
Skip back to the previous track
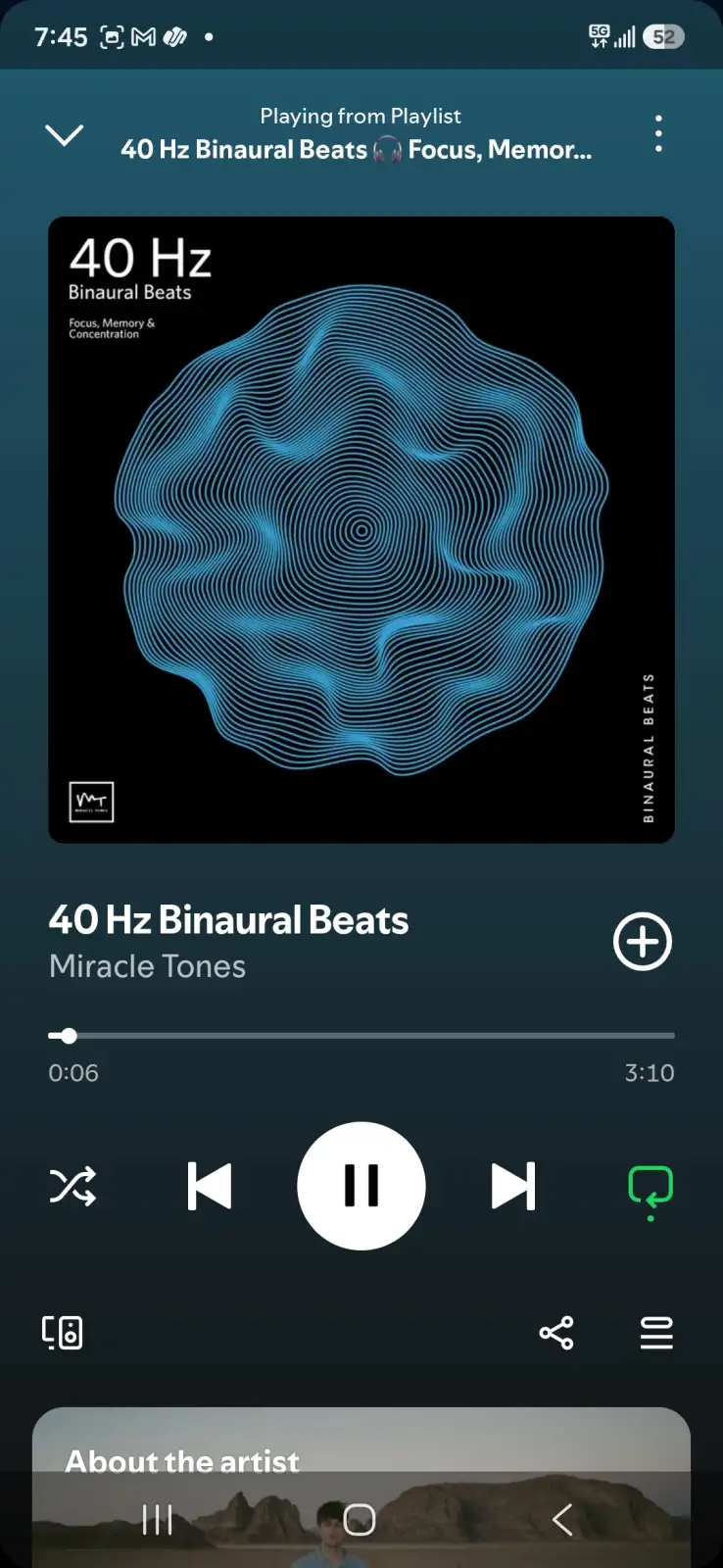[210, 1186]
